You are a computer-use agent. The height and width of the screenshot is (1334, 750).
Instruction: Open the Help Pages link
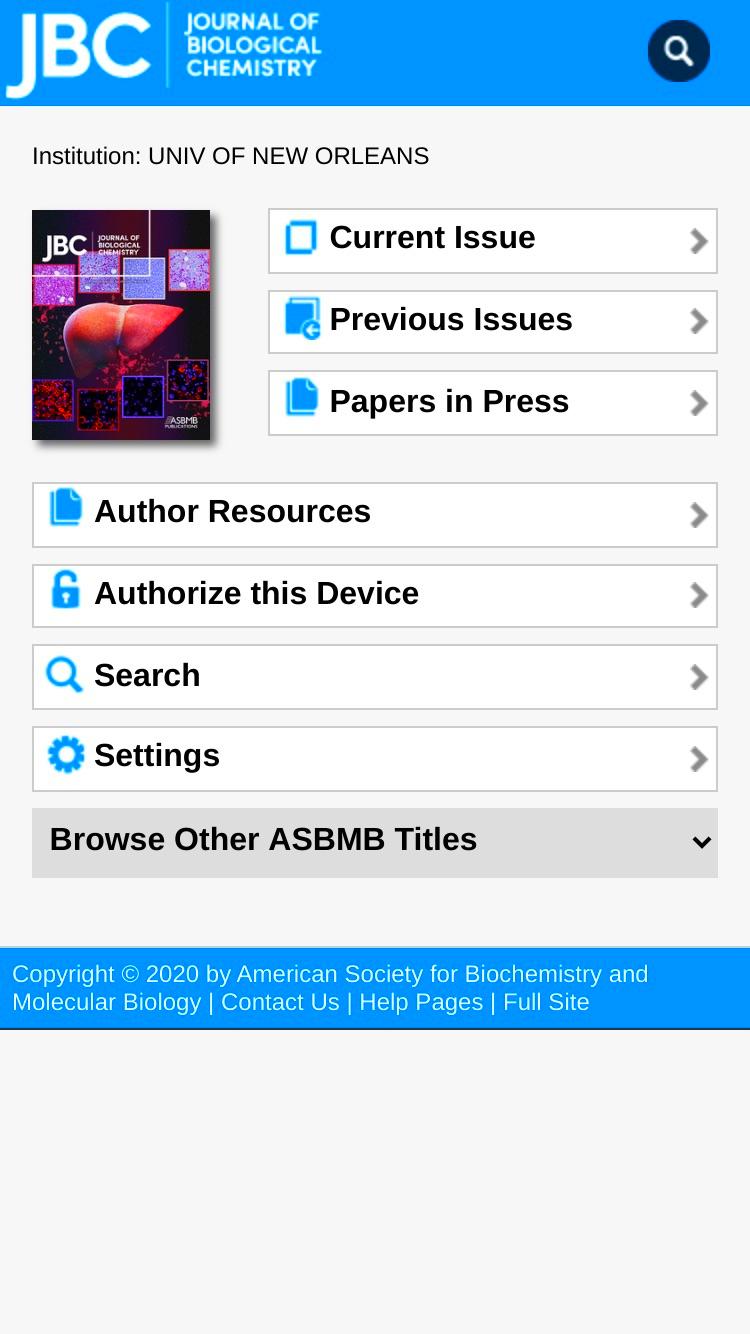[x=421, y=1002]
